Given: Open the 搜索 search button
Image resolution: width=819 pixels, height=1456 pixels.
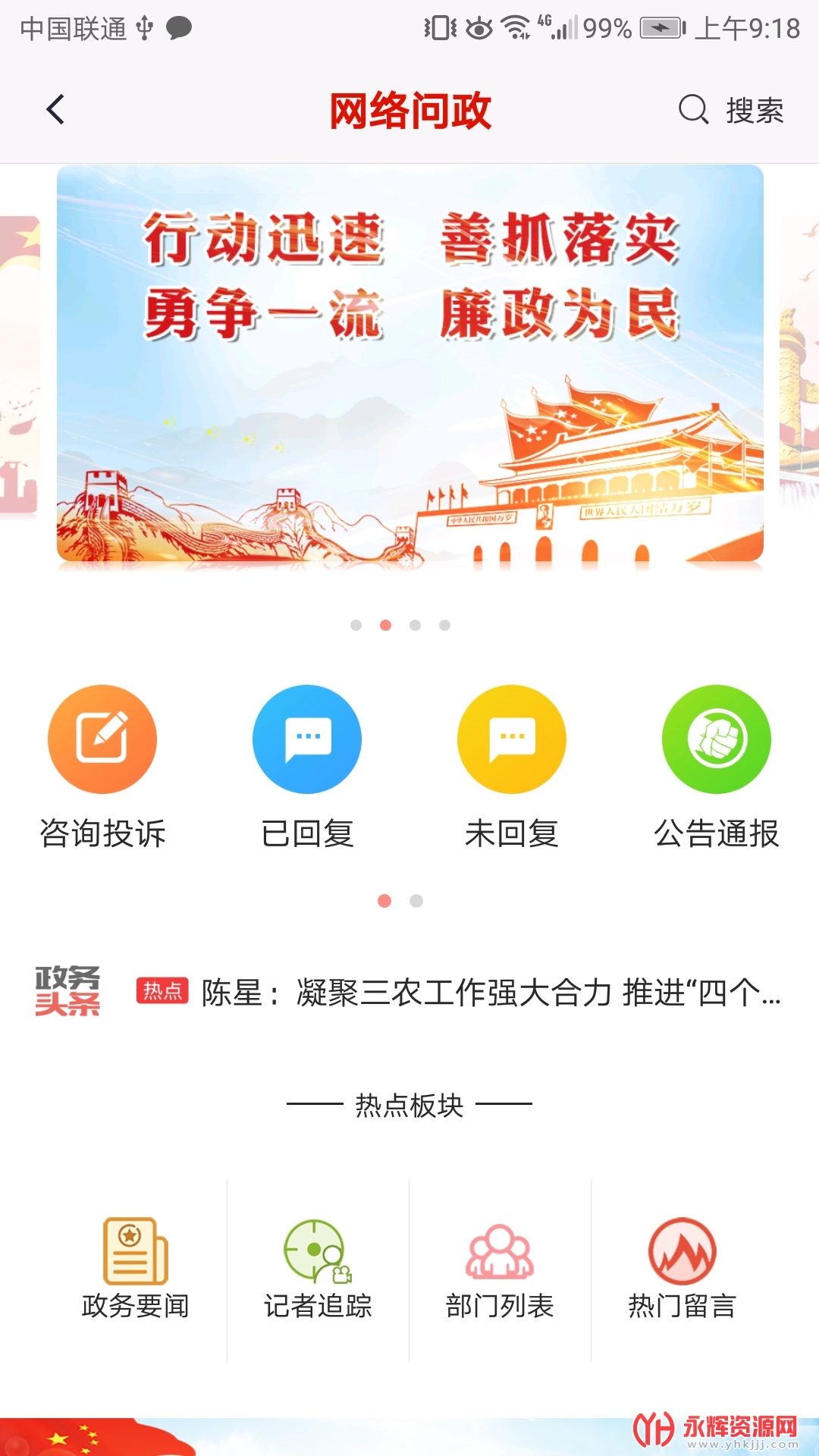Looking at the screenshot, I should point(731,111).
